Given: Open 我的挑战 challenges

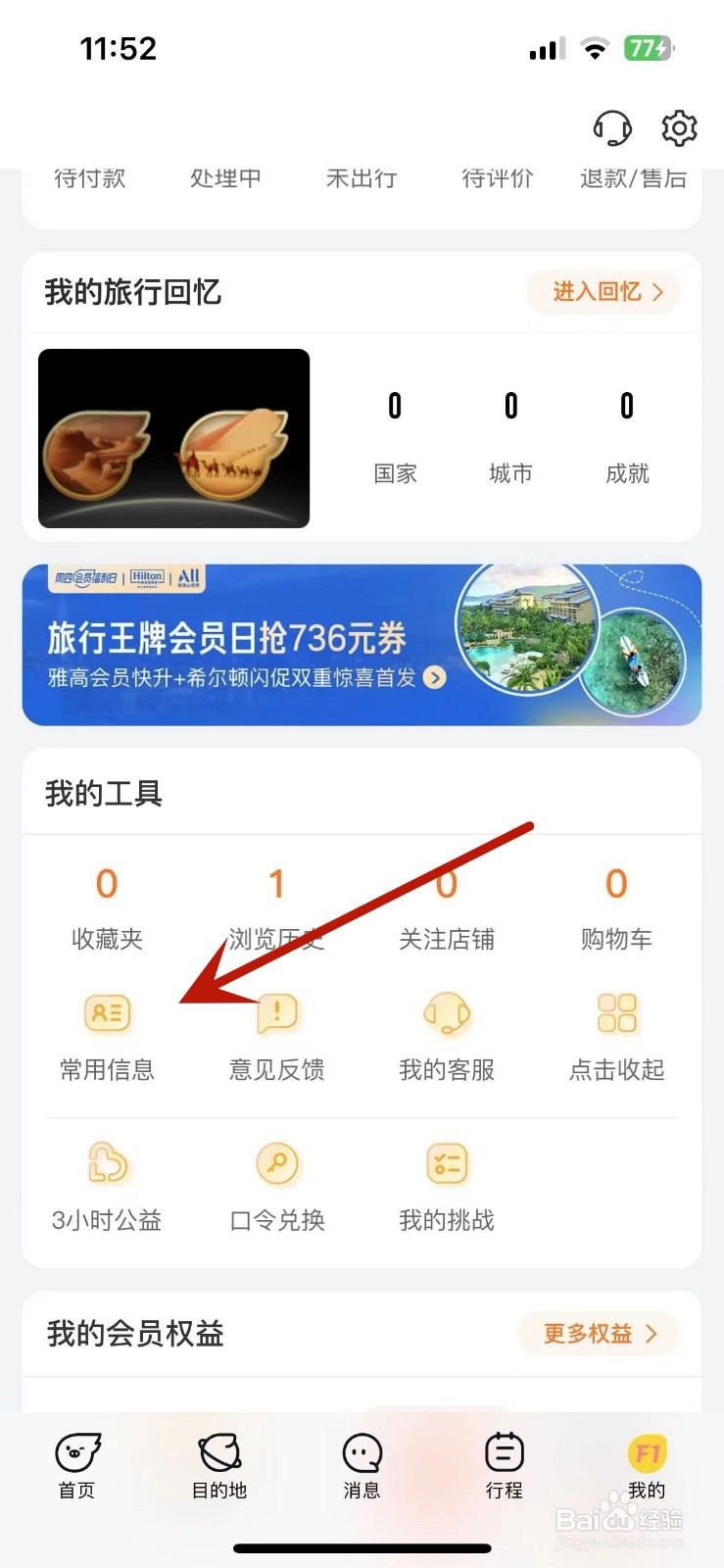Looking at the screenshot, I should (x=447, y=1187).
